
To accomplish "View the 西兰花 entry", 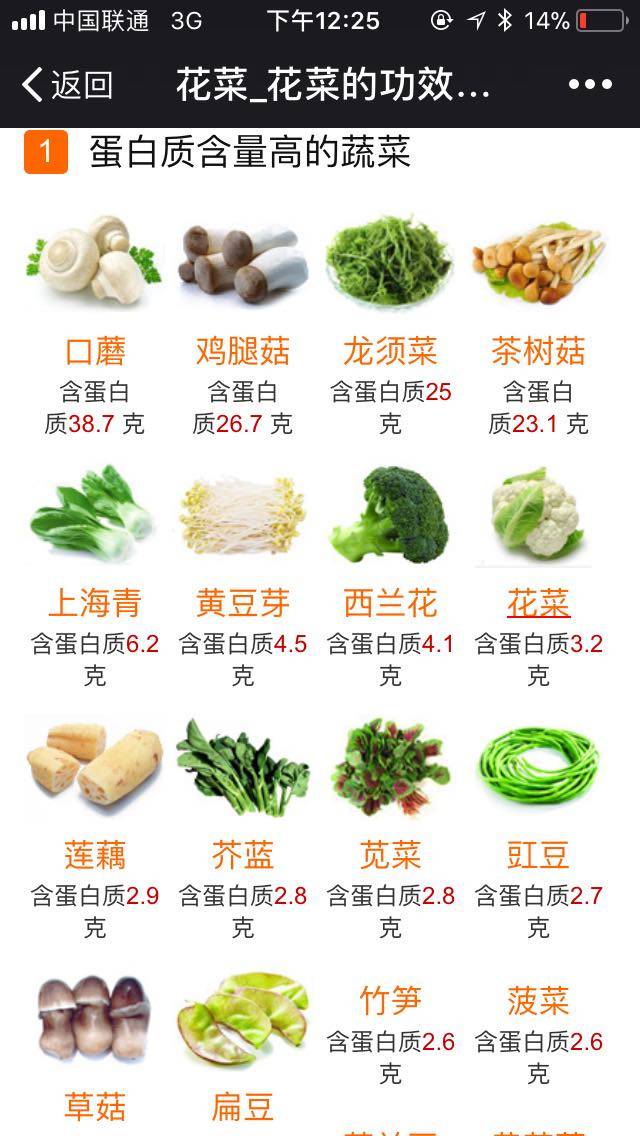I will tap(390, 604).
